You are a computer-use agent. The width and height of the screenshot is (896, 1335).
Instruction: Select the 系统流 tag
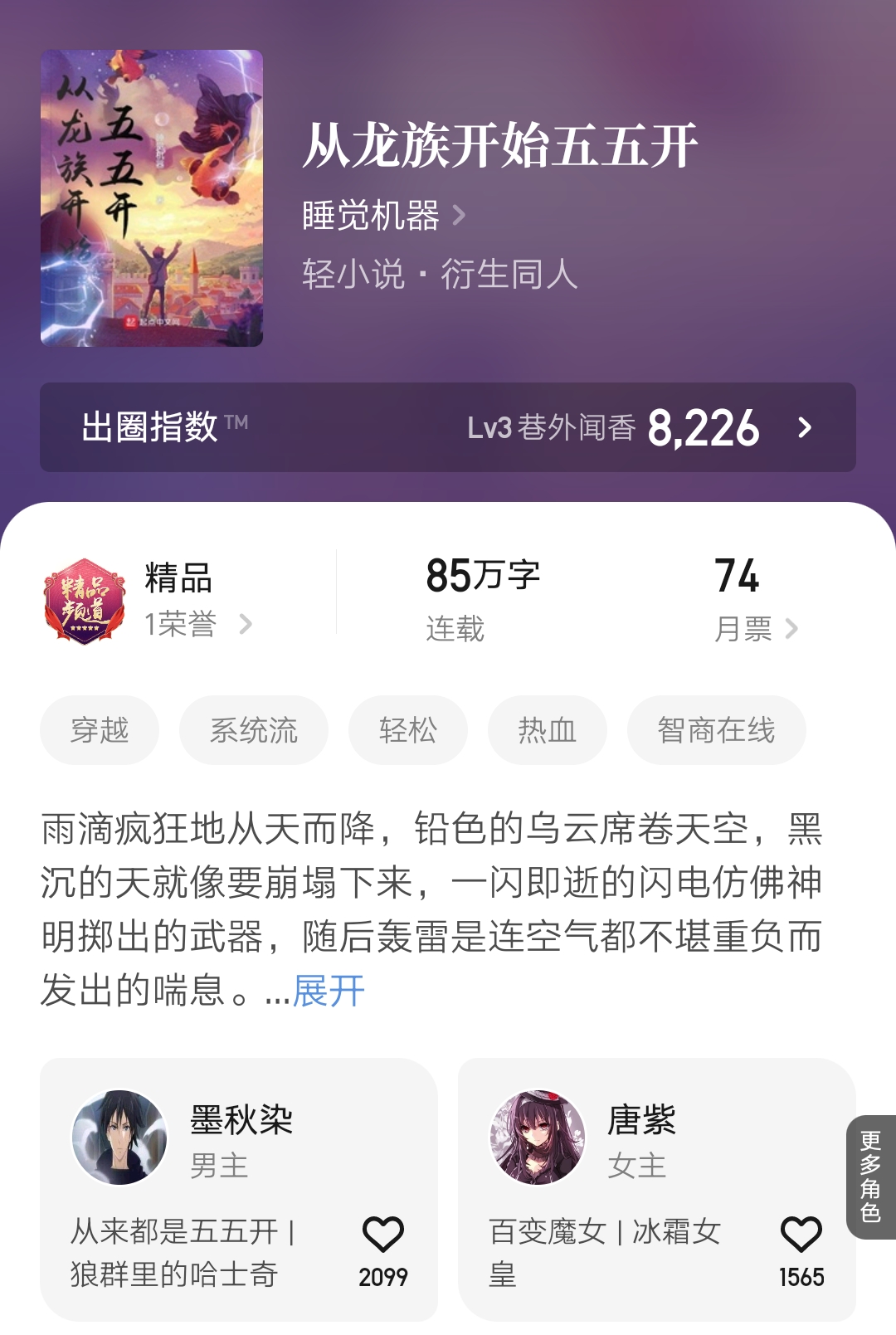click(x=253, y=729)
